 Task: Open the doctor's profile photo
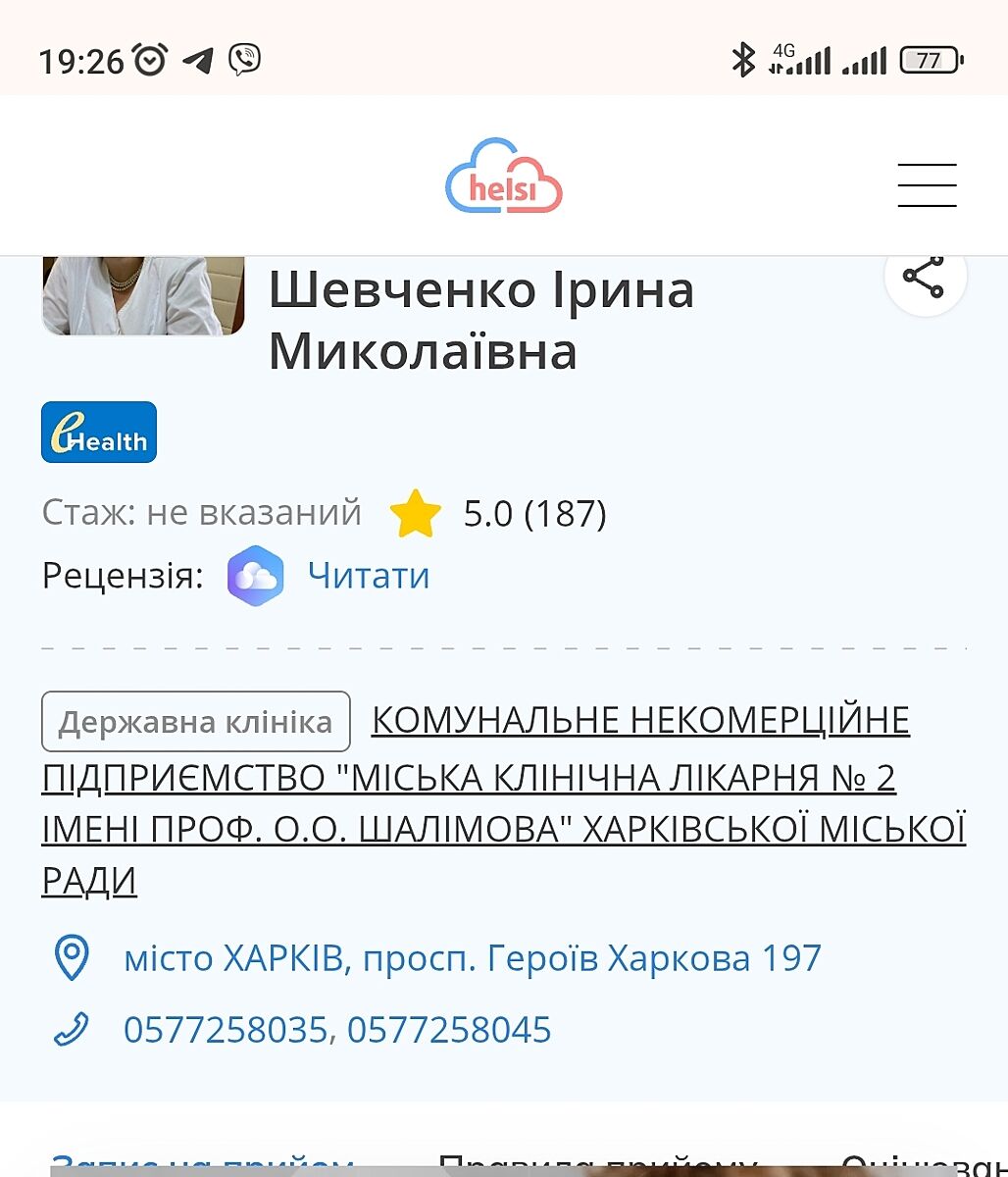143,294
